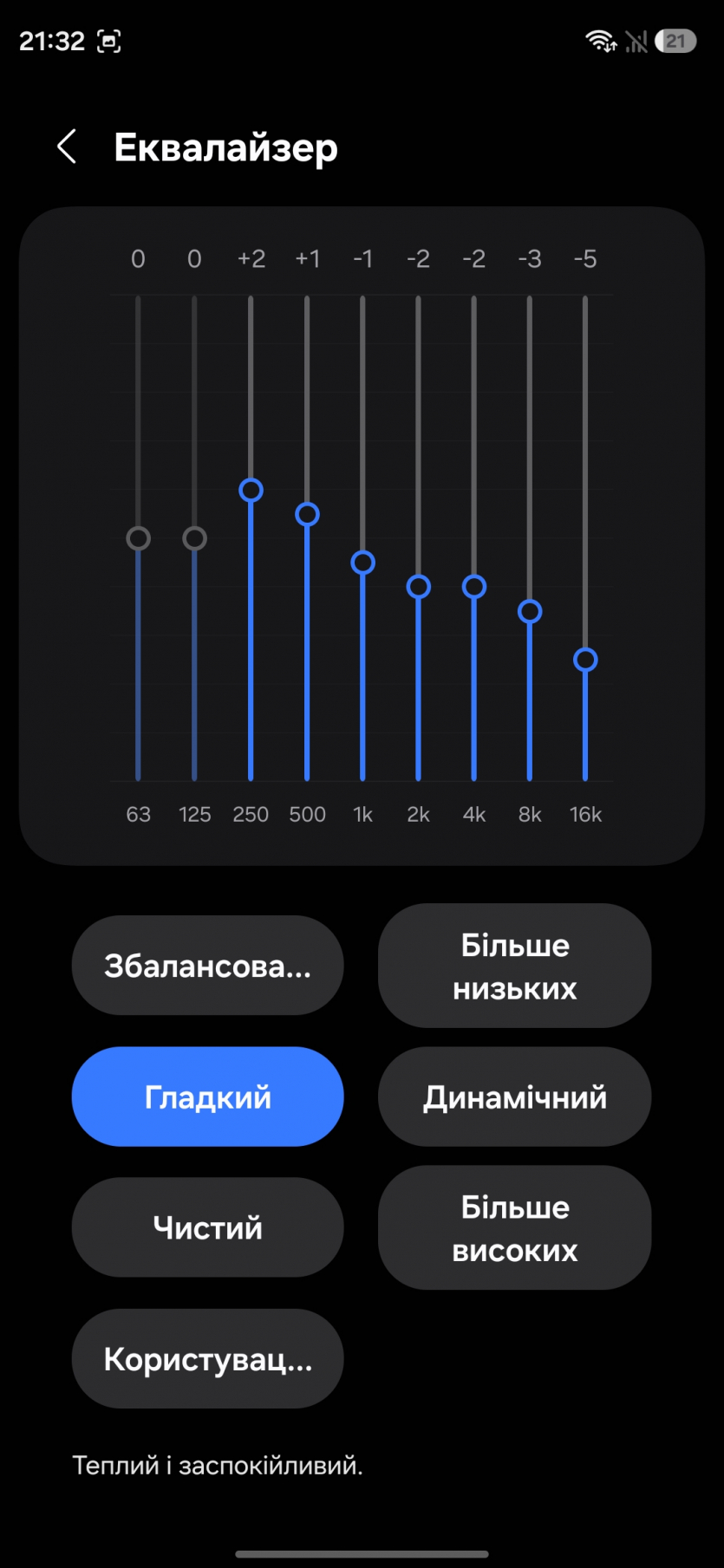This screenshot has height=1568, width=724.
Task: Choose the Більше низьких preset
Action: coord(514,966)
